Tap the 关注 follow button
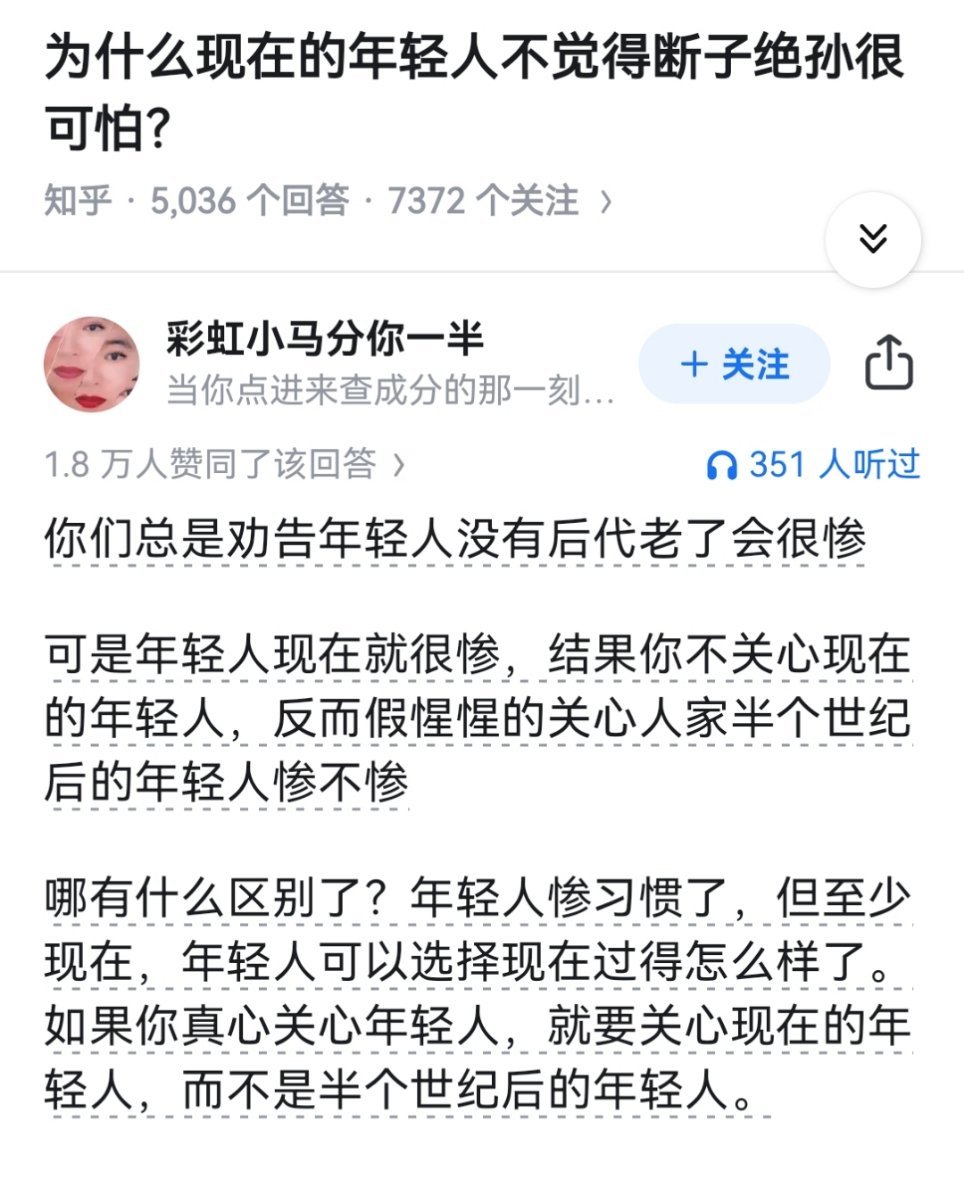This screenshot has width=964, height=1180. [734, 366]
